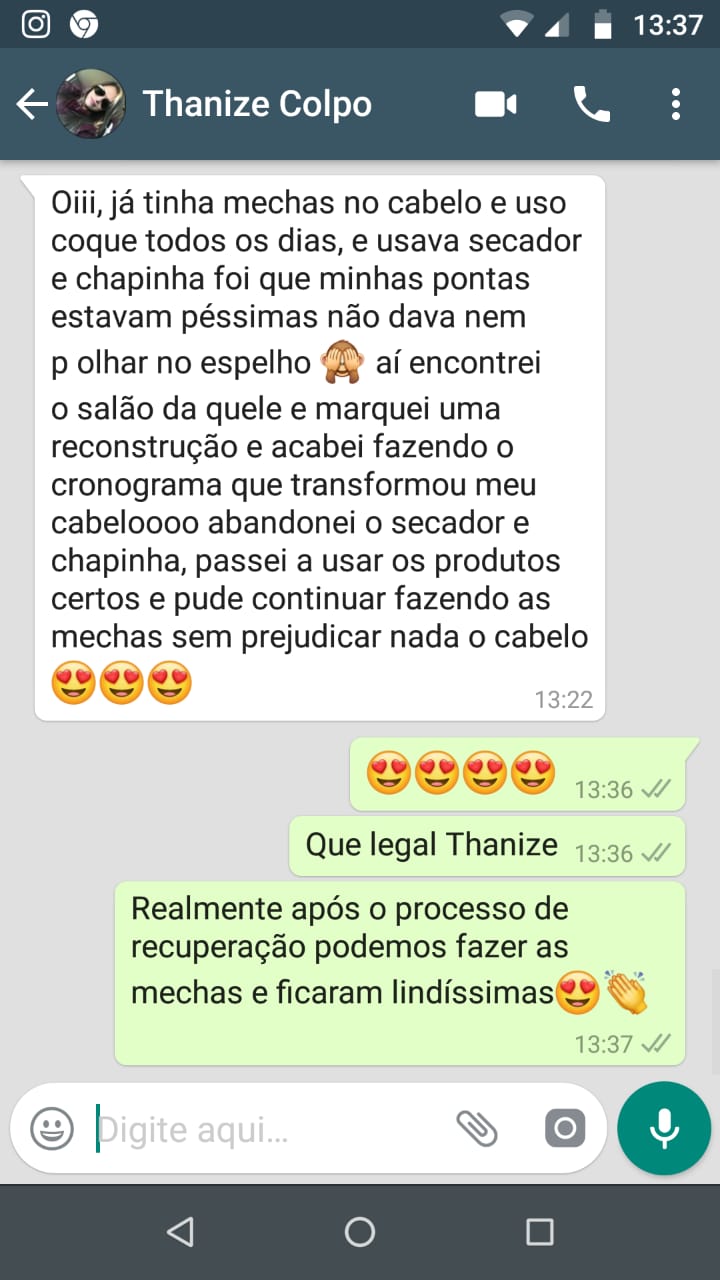
Task: Tap the Android back navigation triangle
Action: [180, 1232]
